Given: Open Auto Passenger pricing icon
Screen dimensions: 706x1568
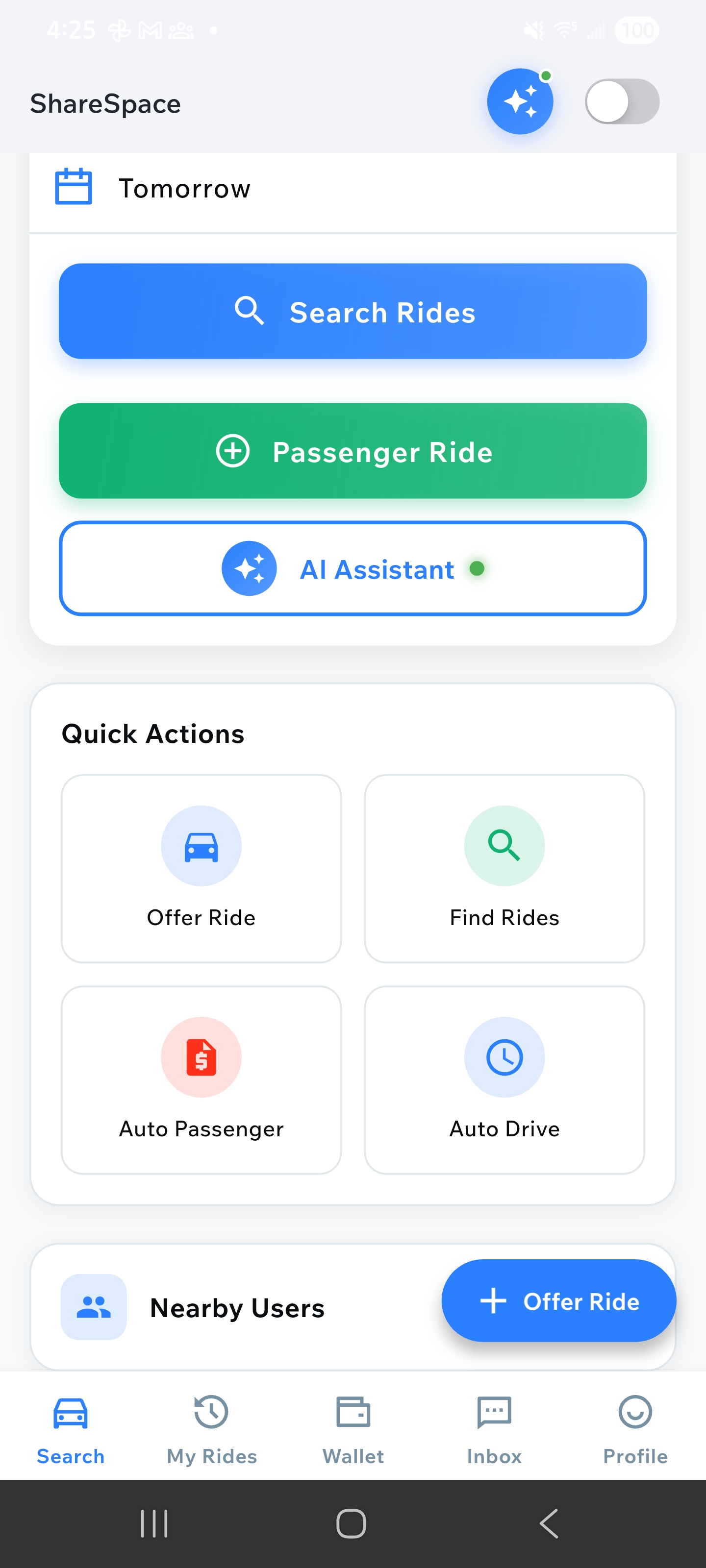Looking at the screenshot, I should [x=201, y=1057].
